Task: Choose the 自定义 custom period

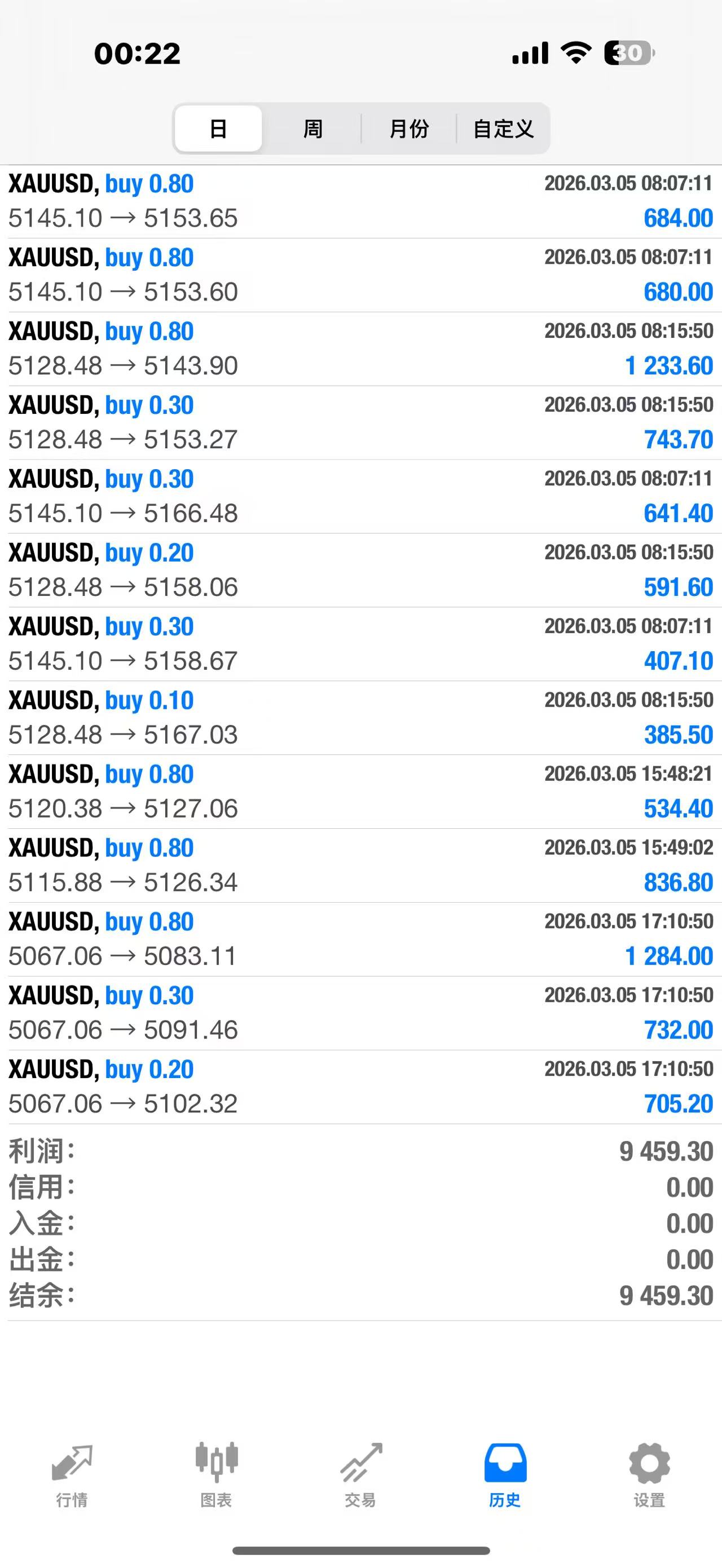Action: point(504,129)
